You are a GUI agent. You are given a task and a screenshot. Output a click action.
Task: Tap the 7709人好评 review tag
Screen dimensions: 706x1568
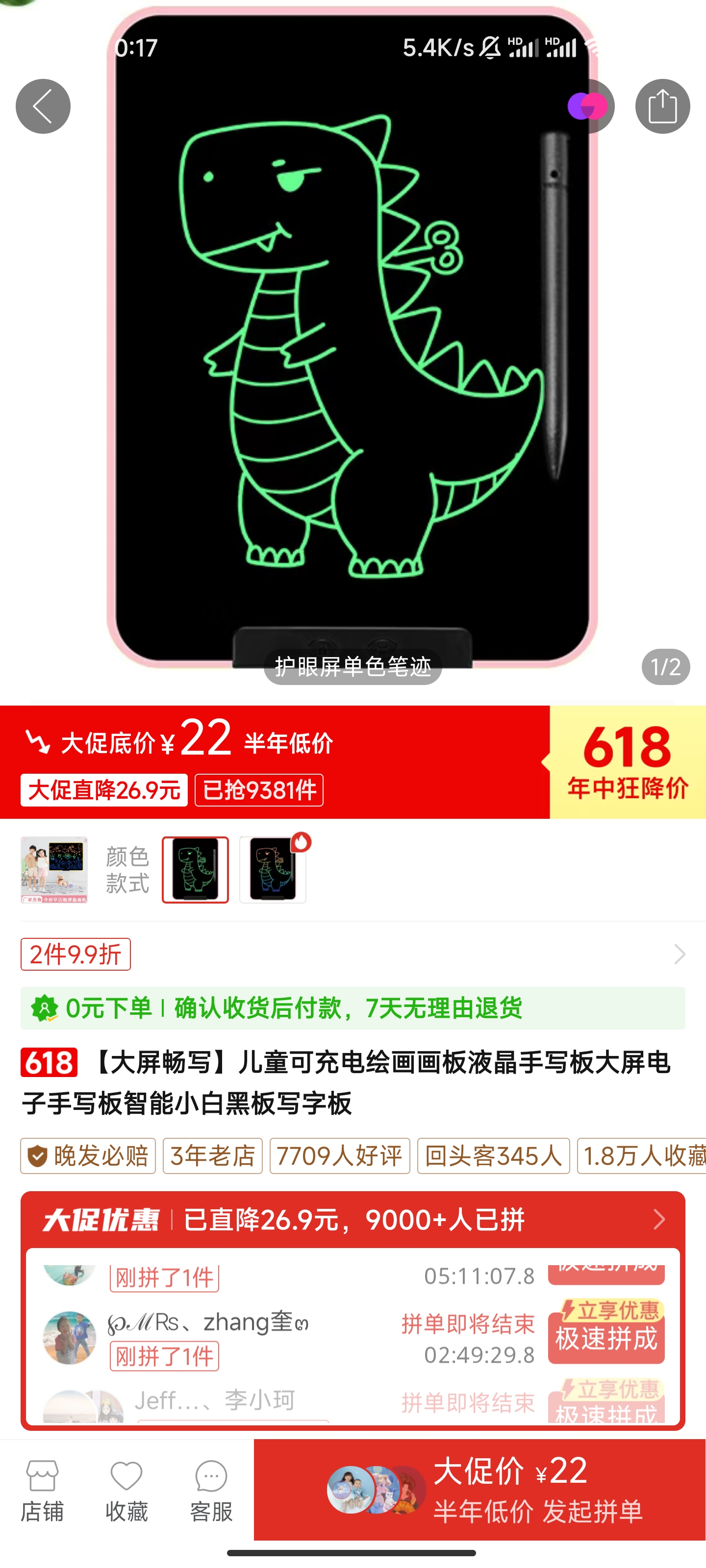[x=339, y=1156]
